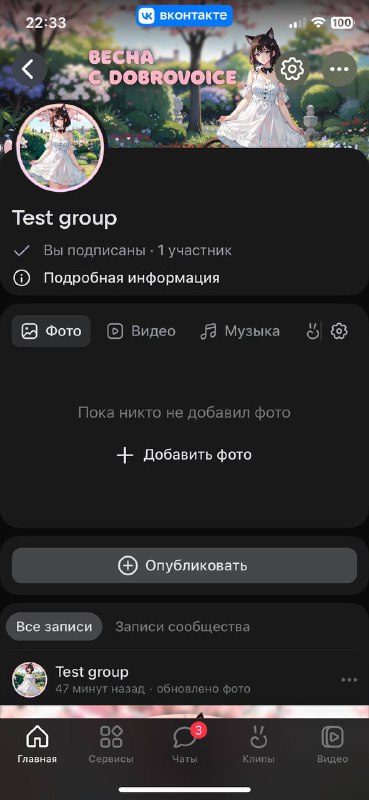Show Все записи
The width and height of the screenshot is (369, 800).
click(54, 627)
